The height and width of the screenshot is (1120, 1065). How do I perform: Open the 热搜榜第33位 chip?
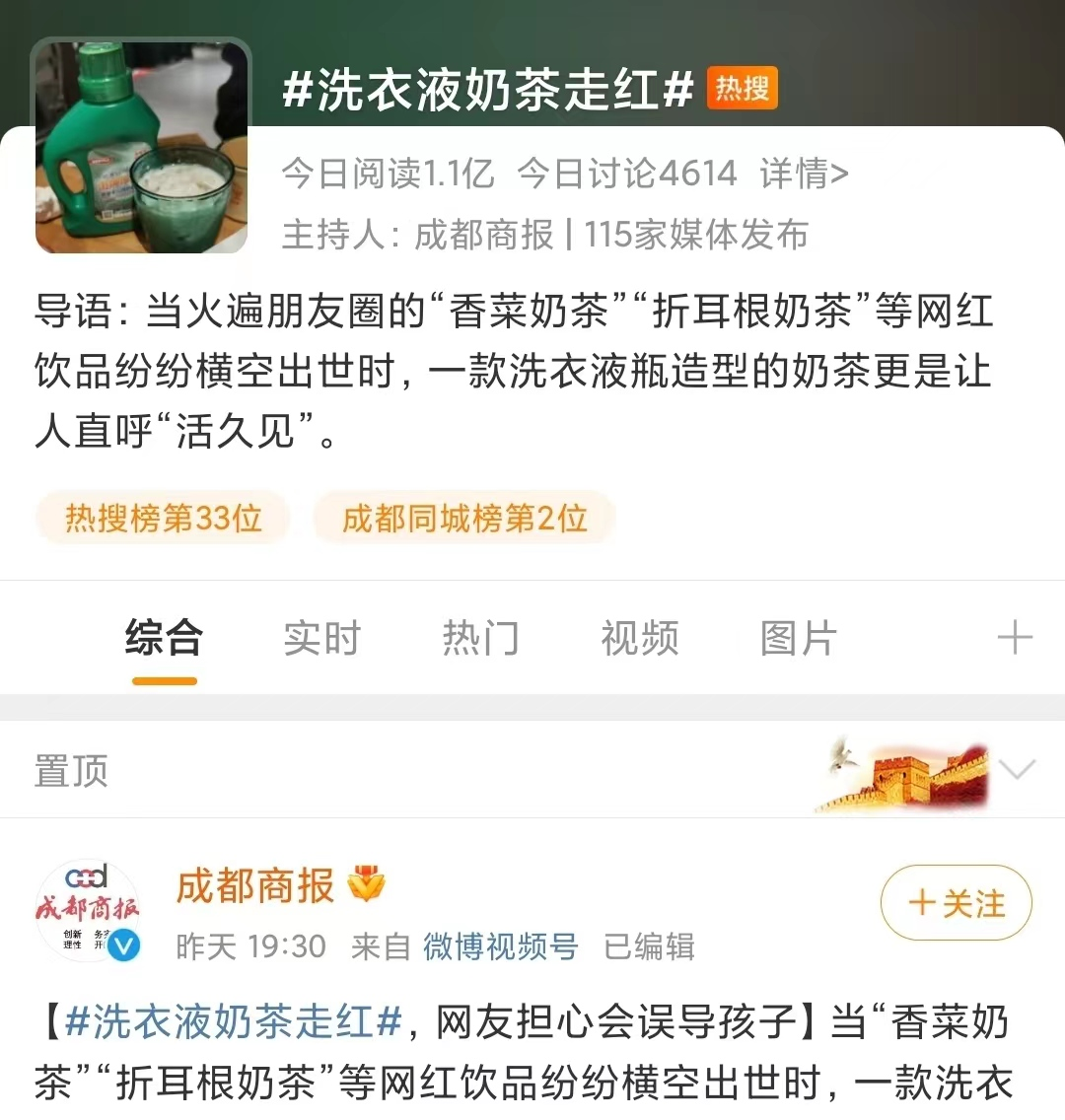(164, 518)
